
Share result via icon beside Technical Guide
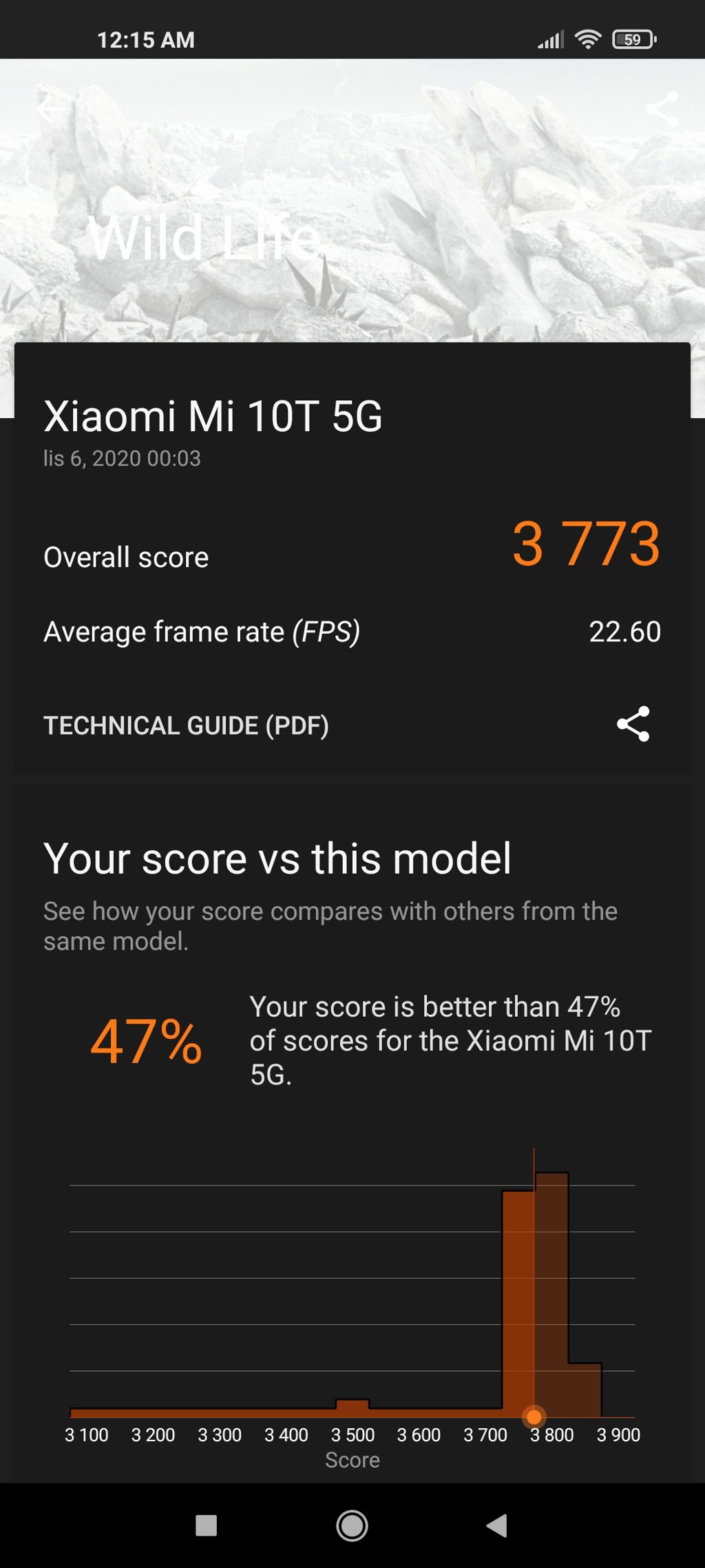633,724
